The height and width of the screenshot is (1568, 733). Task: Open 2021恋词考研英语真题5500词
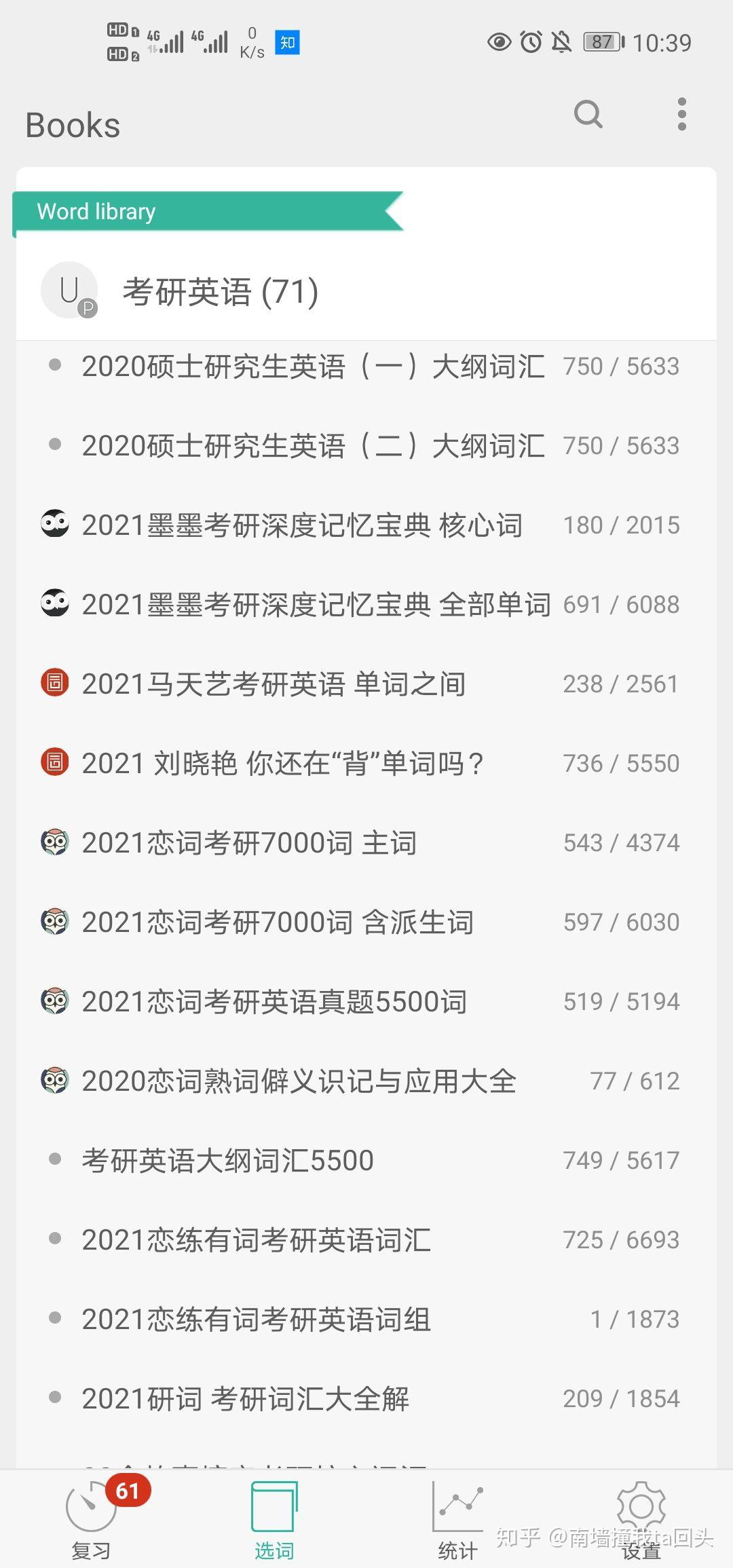274,1002
